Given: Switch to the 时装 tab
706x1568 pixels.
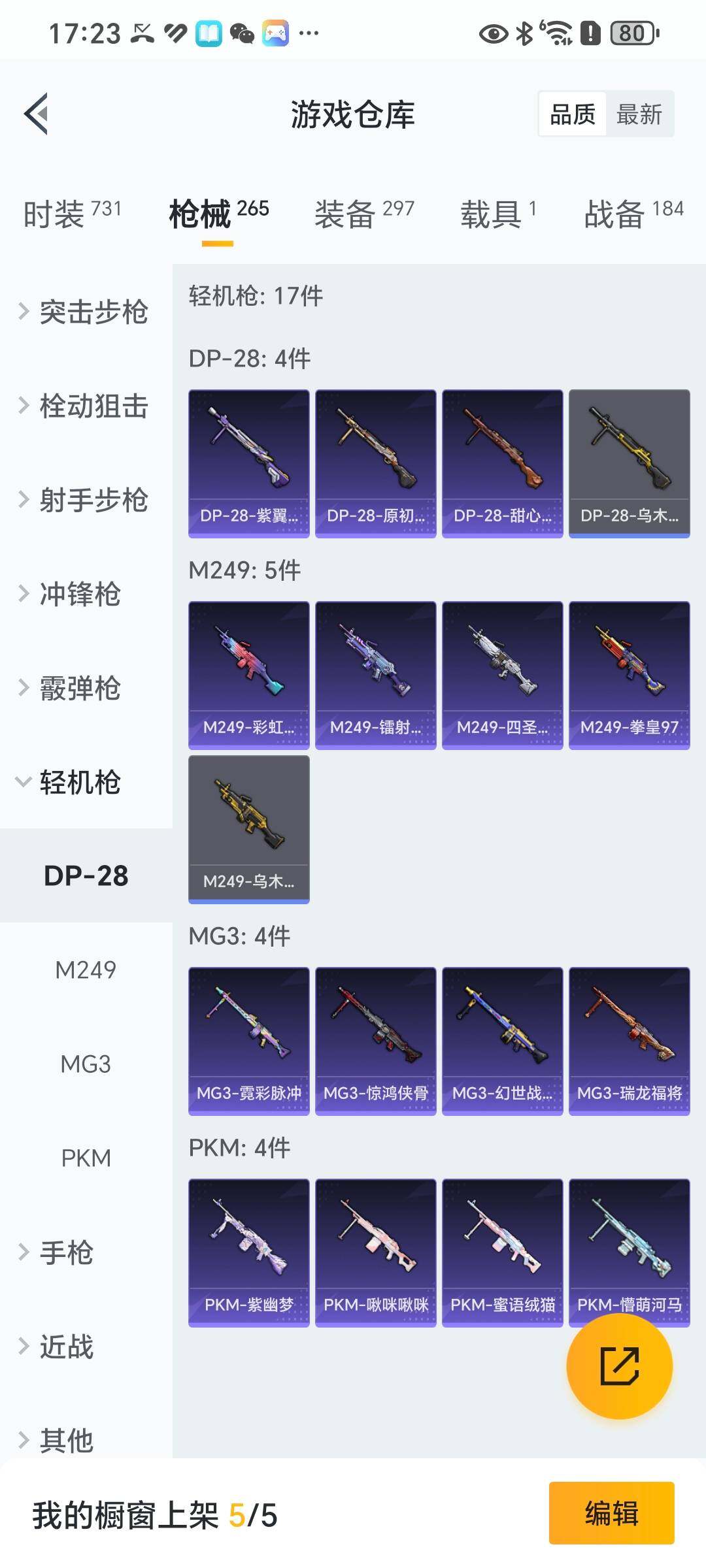Looking at the screenshot, I should [x=72, y=214].
